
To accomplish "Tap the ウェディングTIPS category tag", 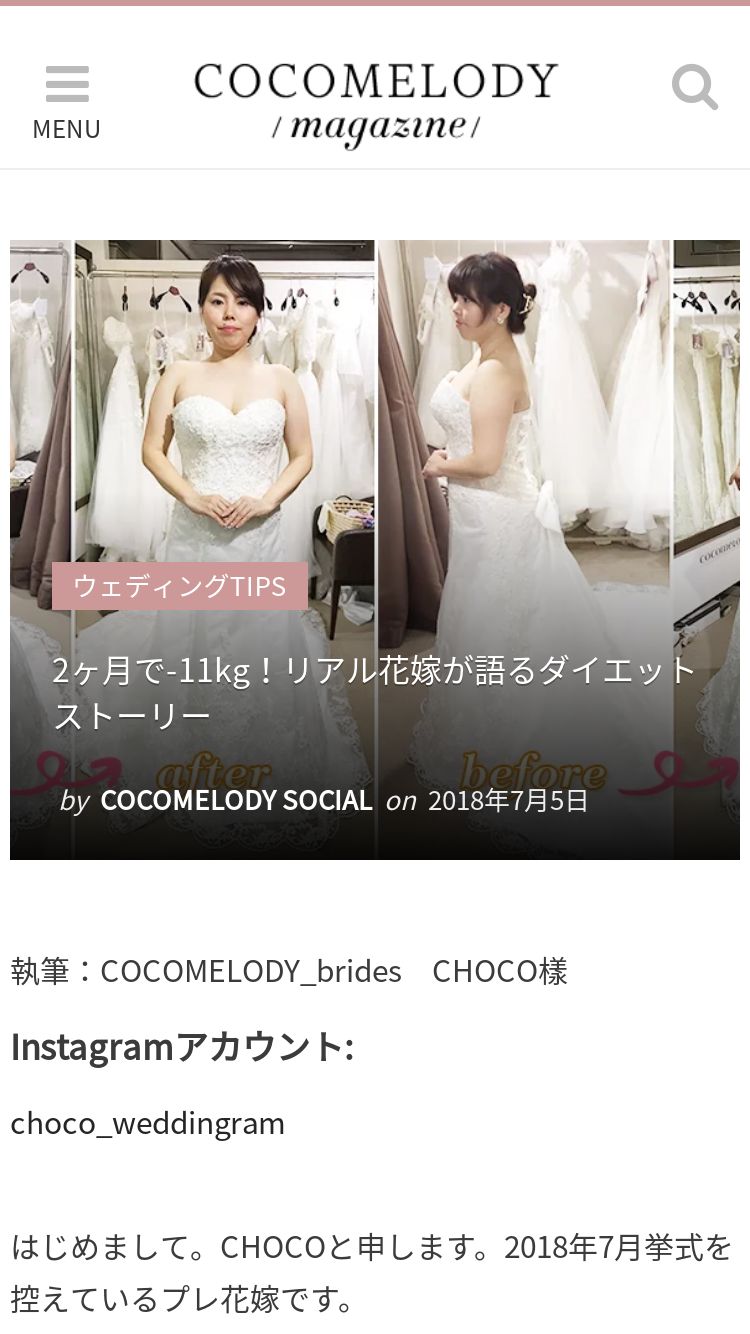I will (180, 586).
